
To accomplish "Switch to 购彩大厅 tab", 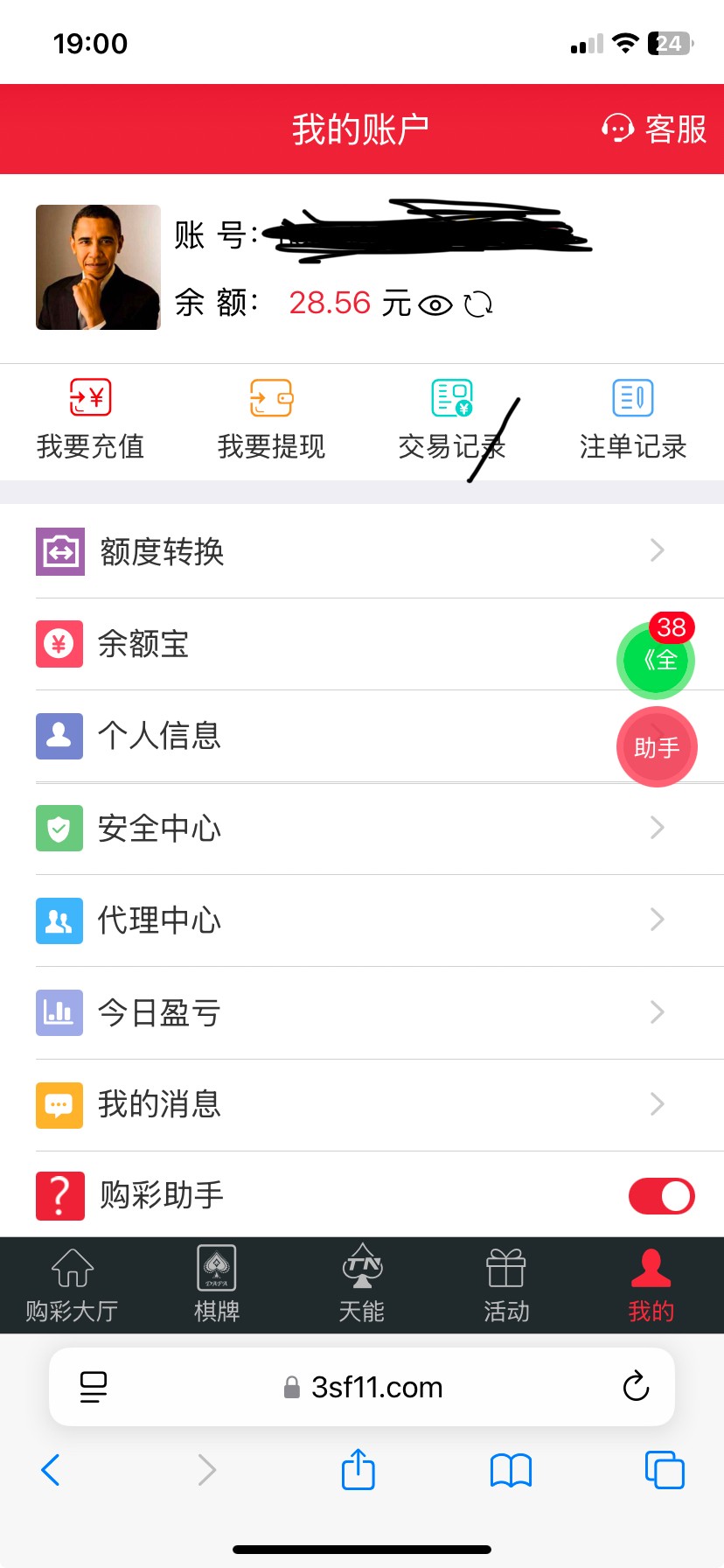I will (72, 1284).
